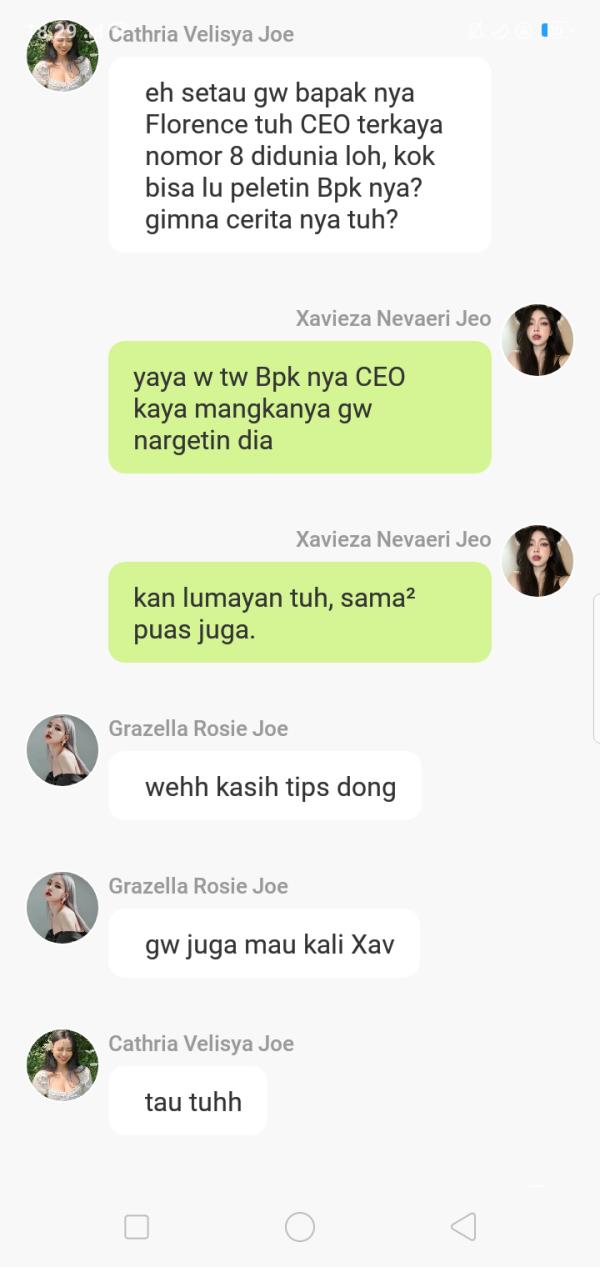The image size is (600, 1267).
Task: View Grazella's profile picture beside "wehh kasih tips dong"
Action: tap(62, 750)
